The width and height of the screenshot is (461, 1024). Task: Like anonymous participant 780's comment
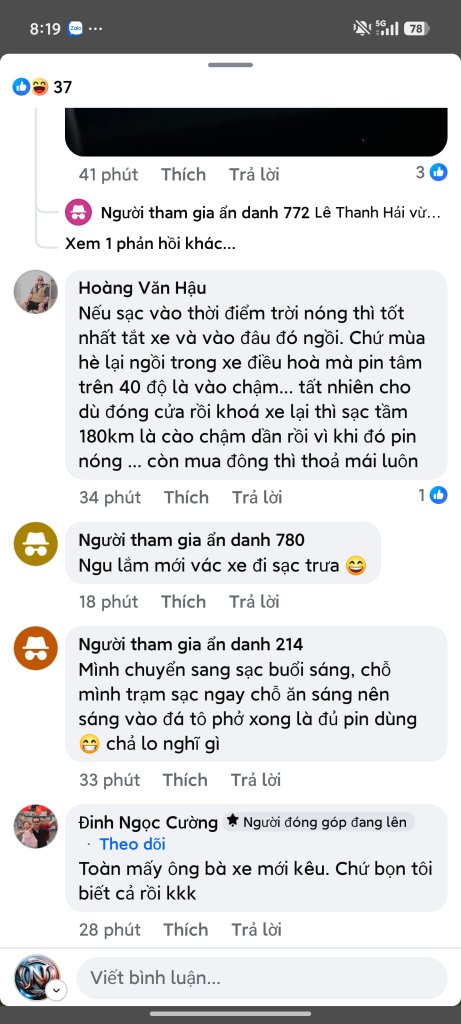(x=183, y=601)
